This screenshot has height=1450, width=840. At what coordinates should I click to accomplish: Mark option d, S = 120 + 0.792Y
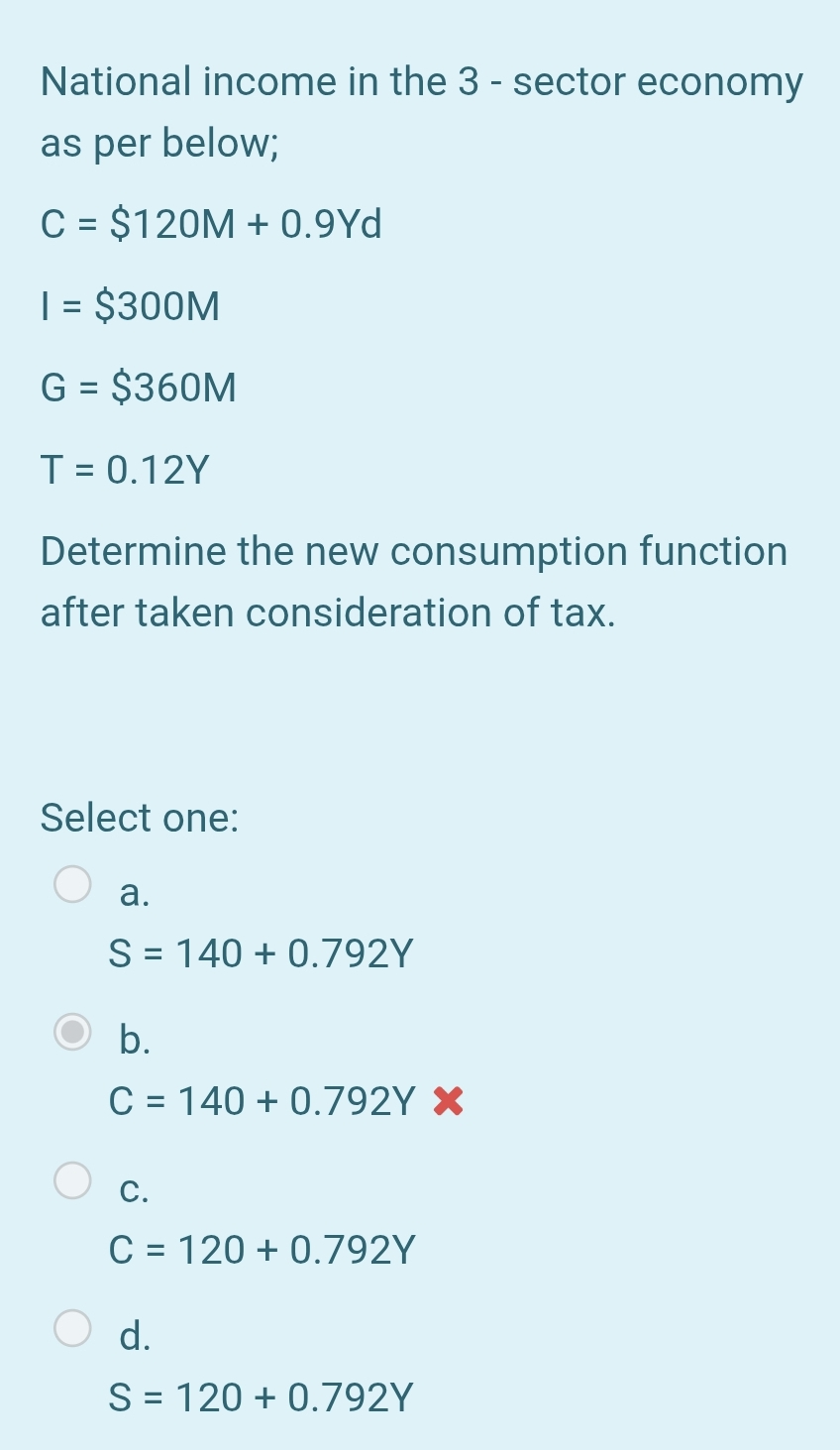[72, 1328]
